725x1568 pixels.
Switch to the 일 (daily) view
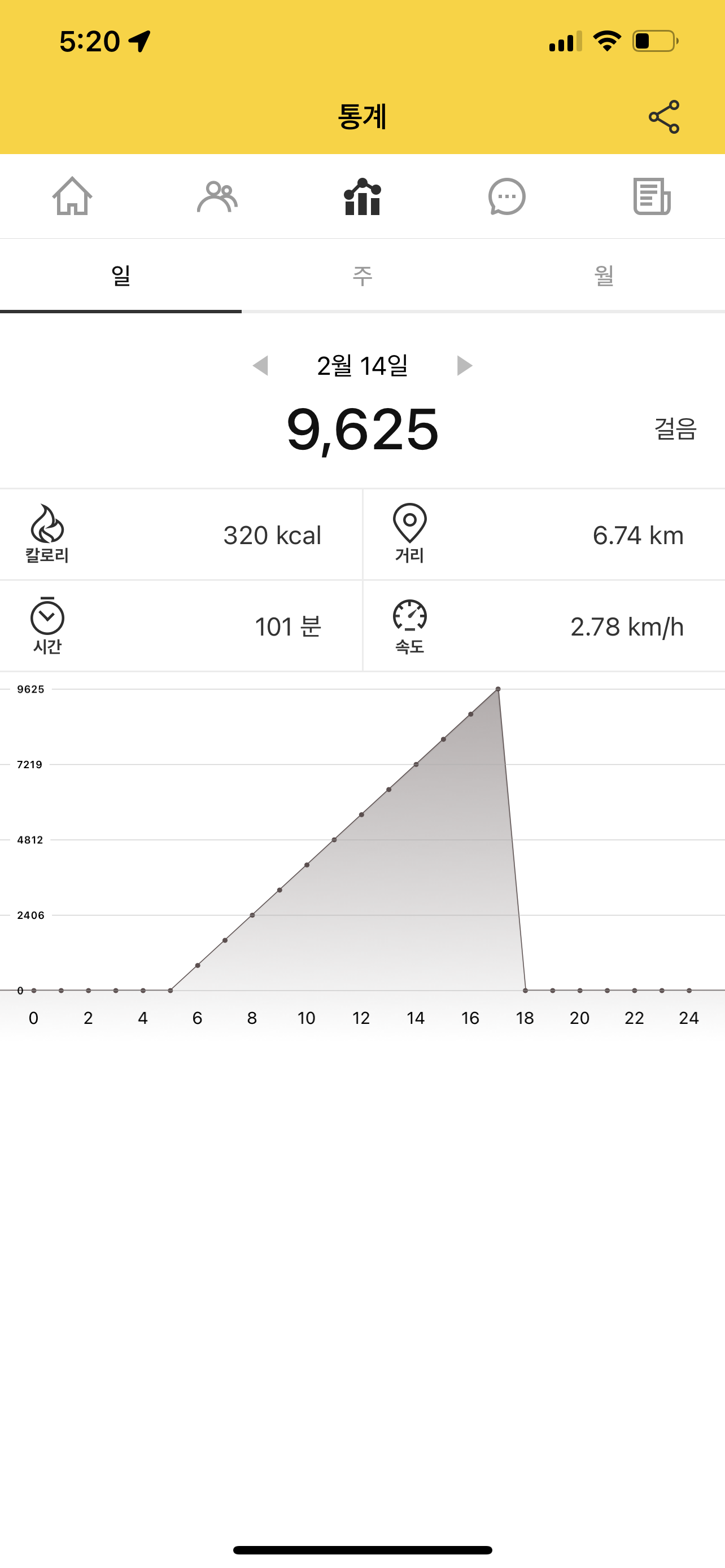tap(120, 276)
